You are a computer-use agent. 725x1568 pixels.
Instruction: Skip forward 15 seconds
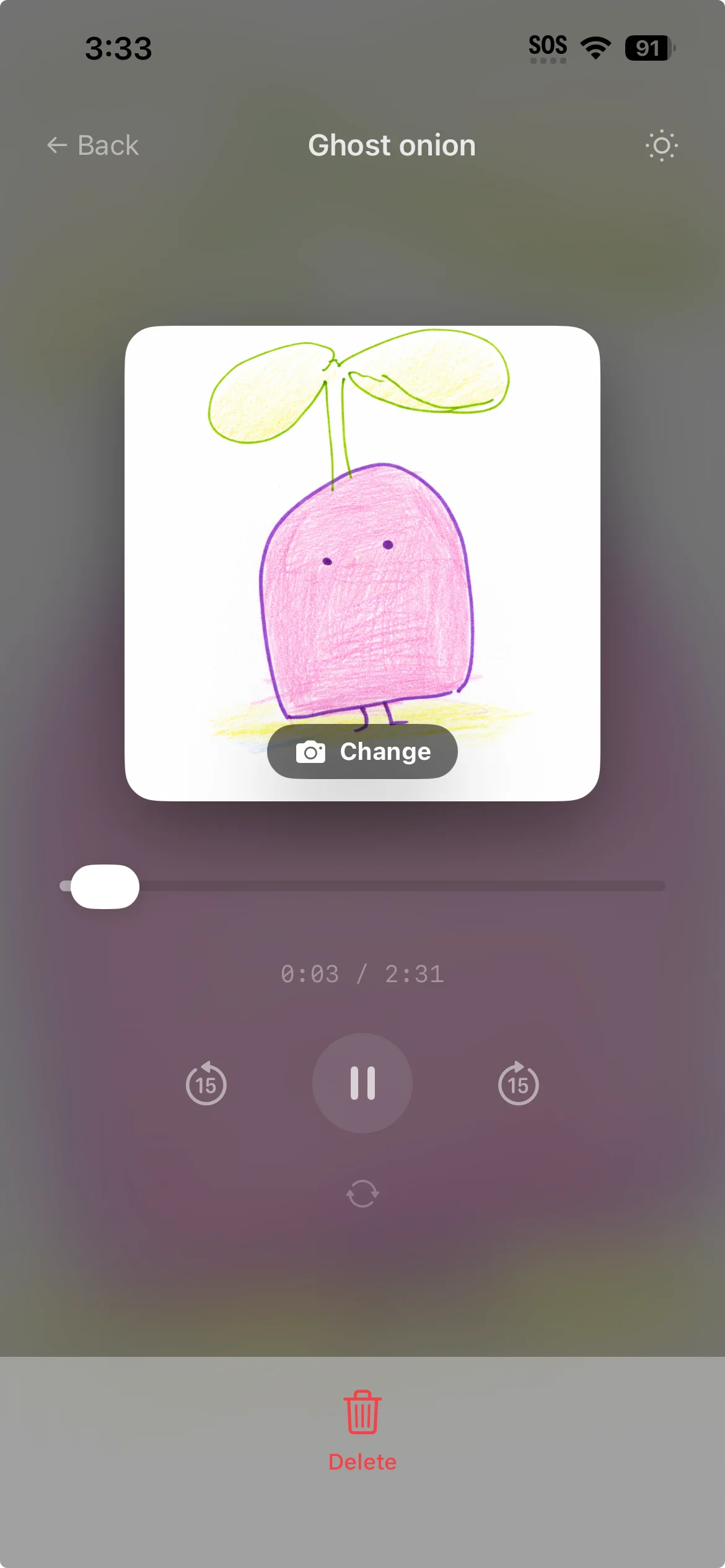519,1084
